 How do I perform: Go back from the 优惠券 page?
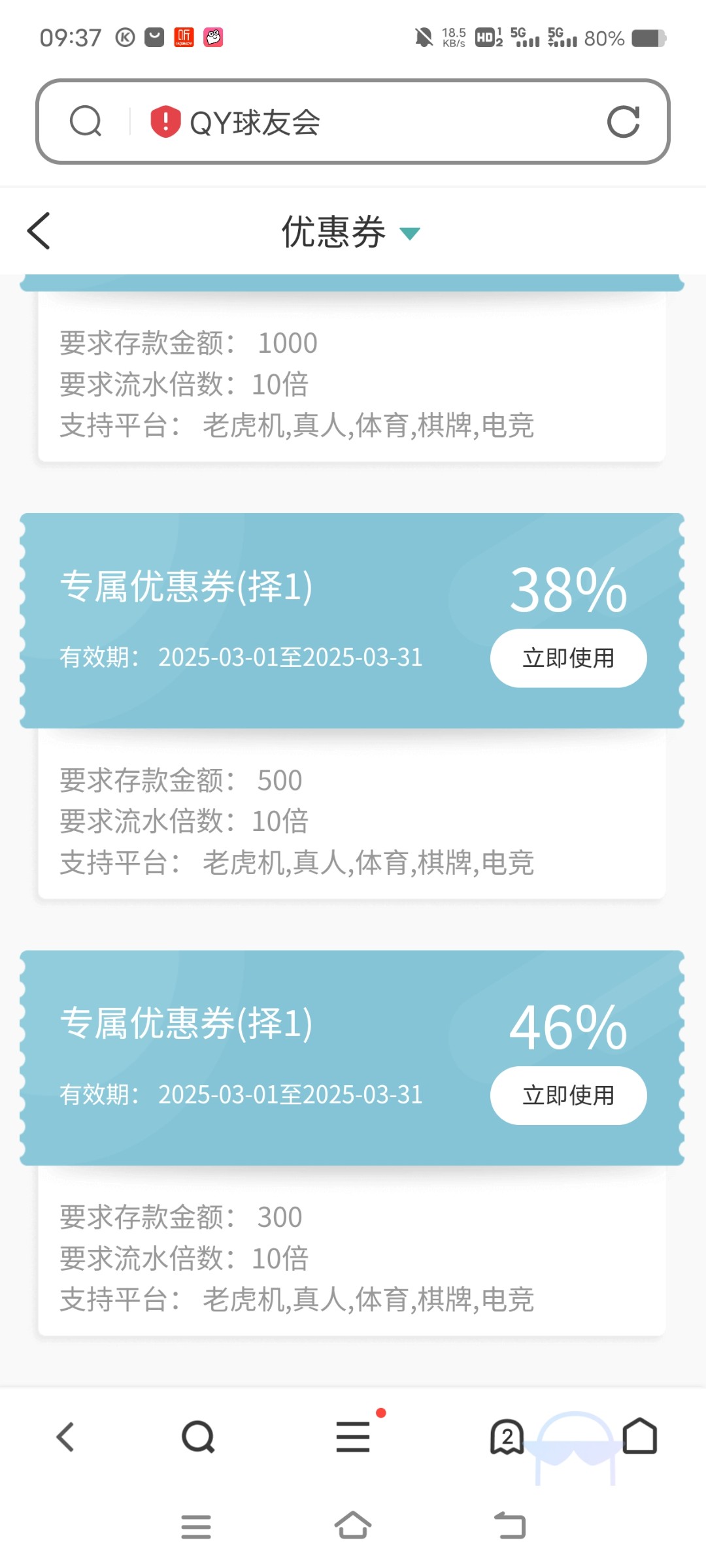click(39, 231)
